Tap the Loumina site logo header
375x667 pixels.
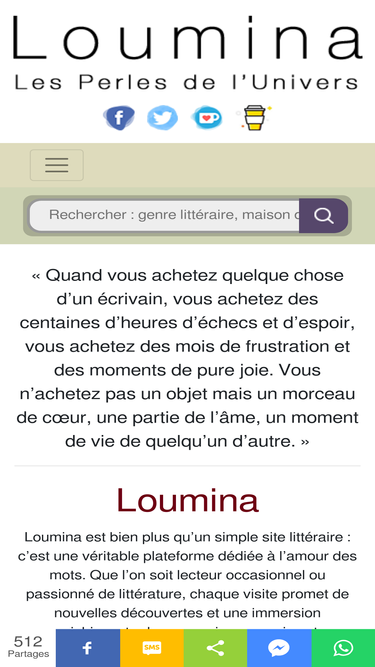[x=187, y=52]
